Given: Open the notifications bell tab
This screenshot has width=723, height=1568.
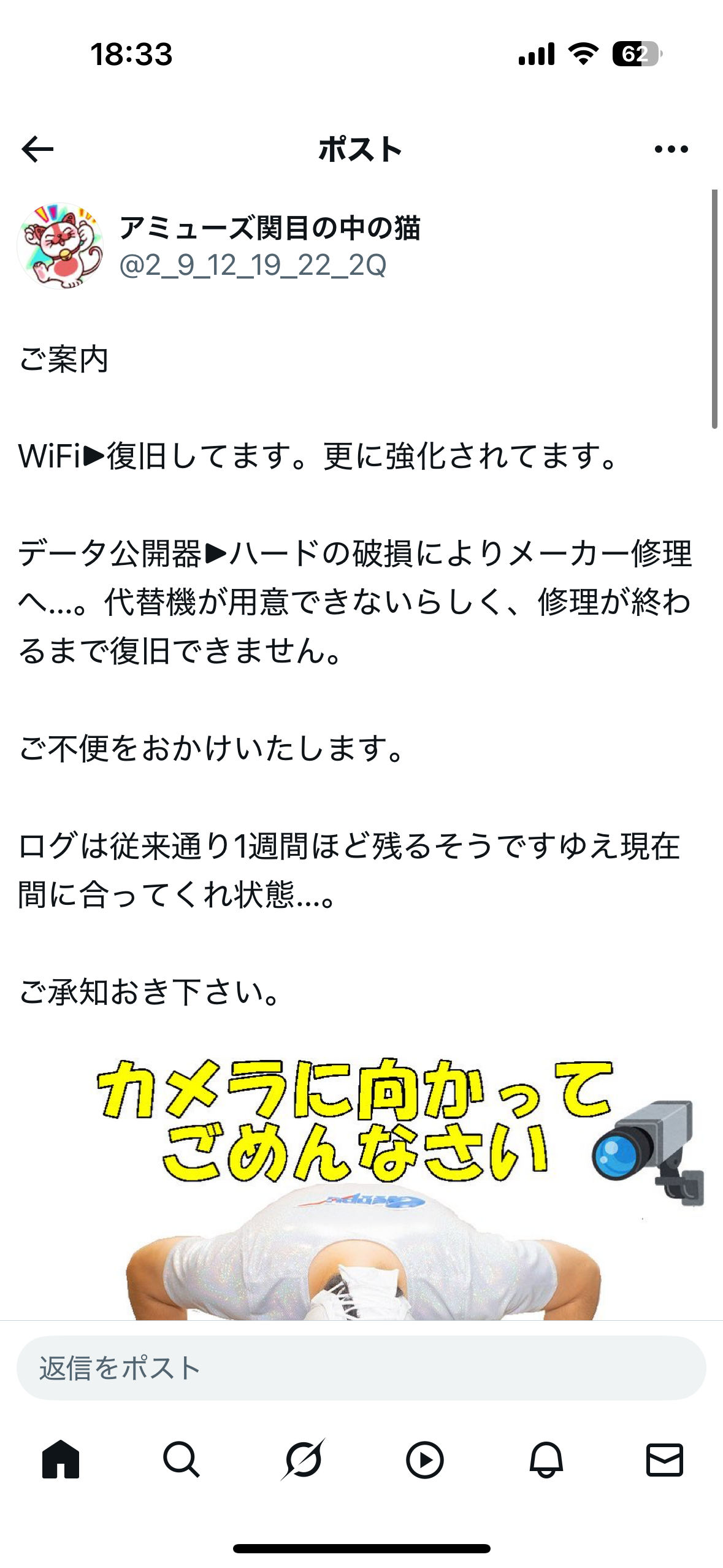Looking at the screenshot, I should (546, 1459).
